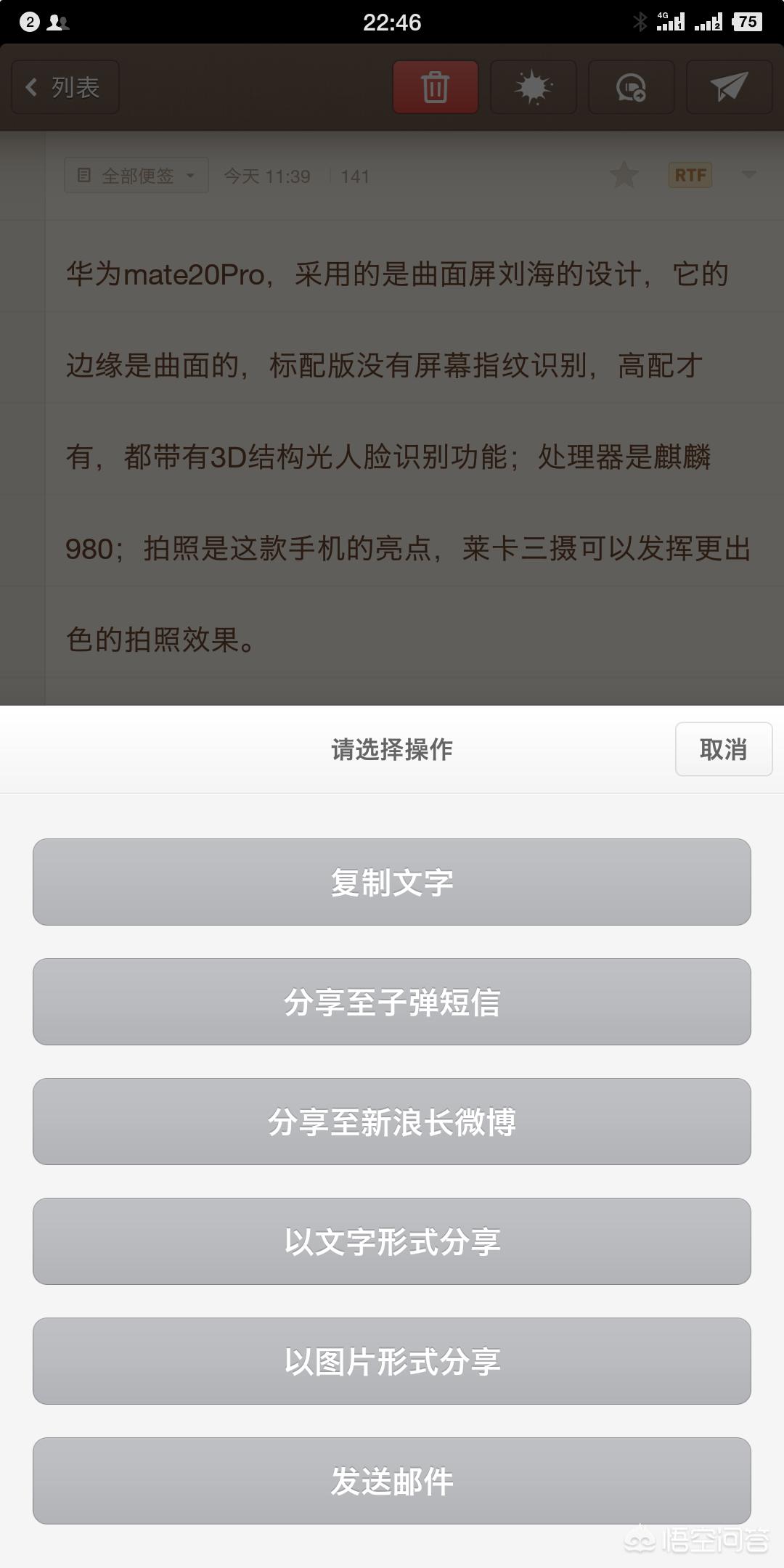
Task: Share the note via 分享至新浪长微博
Action: coord(392,1122)
